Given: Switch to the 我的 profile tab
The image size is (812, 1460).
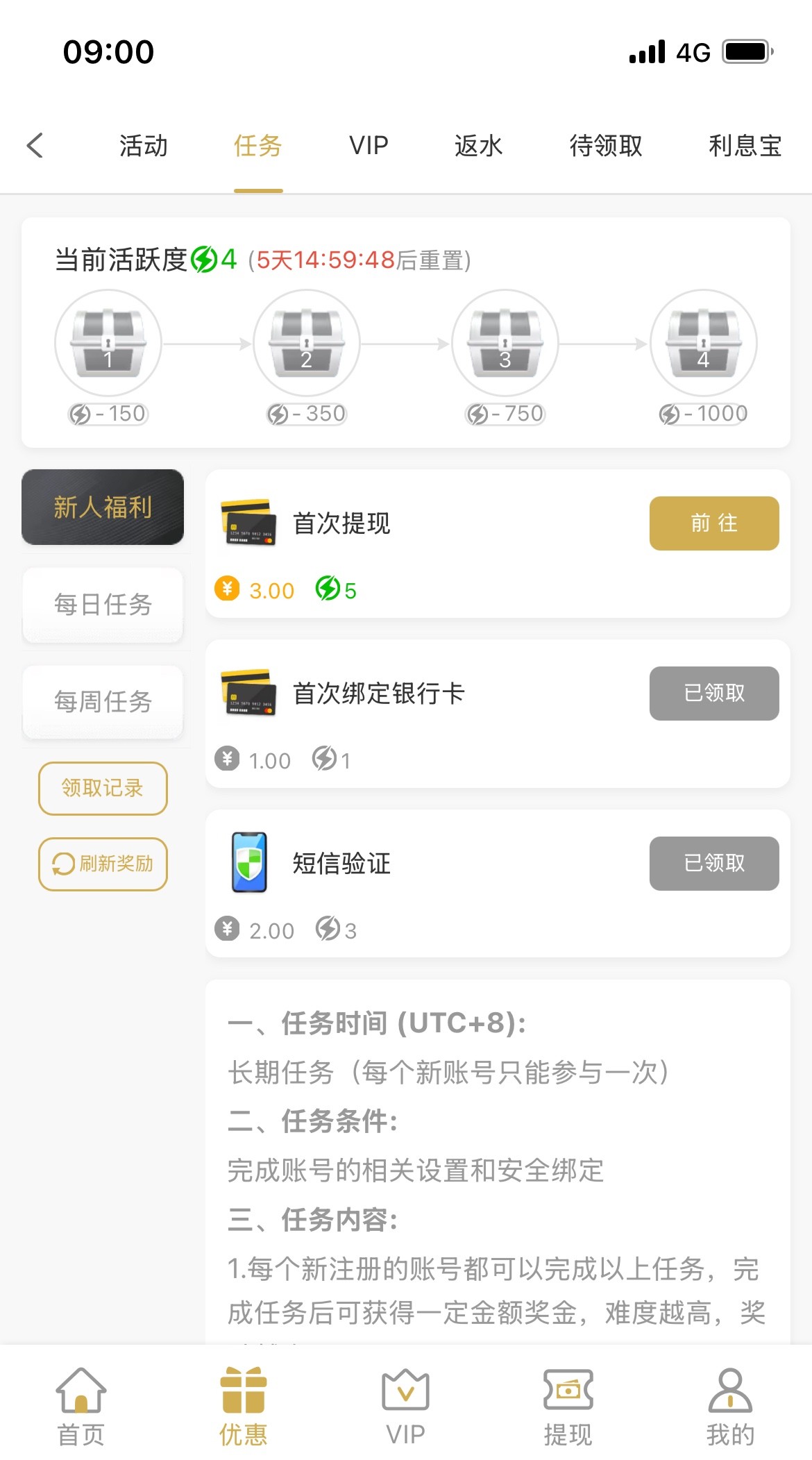Looking at the screenshot, I should click(730, 1406).
